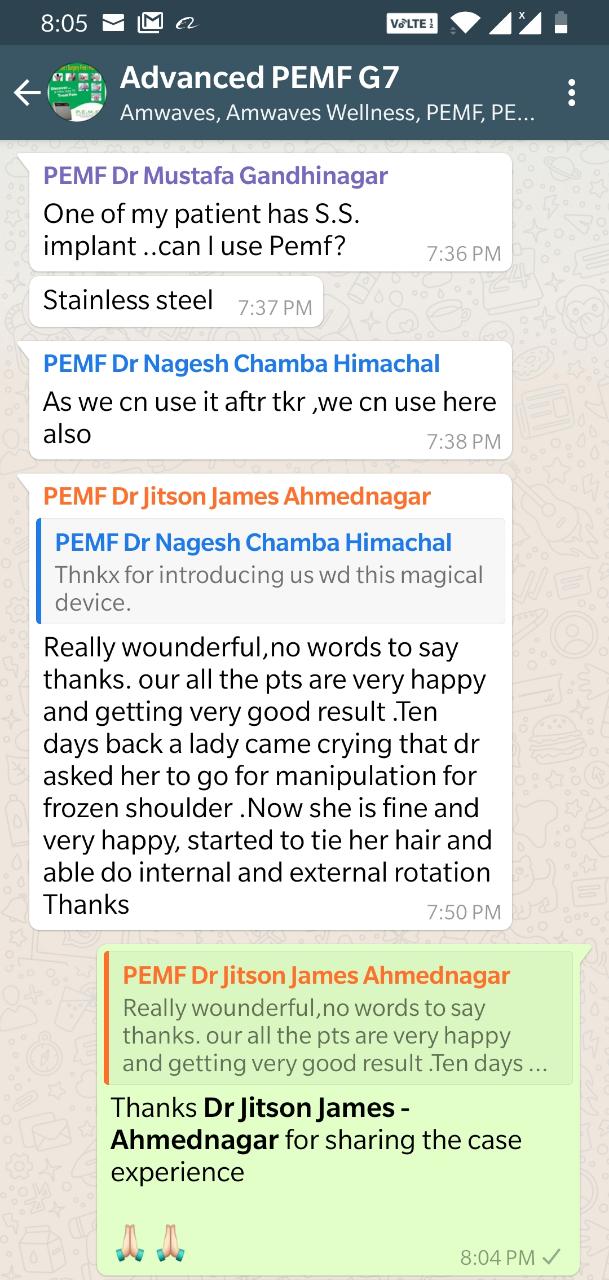The image size is (609, 1280).
Task: Go back to the chats list
Action: point(25,93)
